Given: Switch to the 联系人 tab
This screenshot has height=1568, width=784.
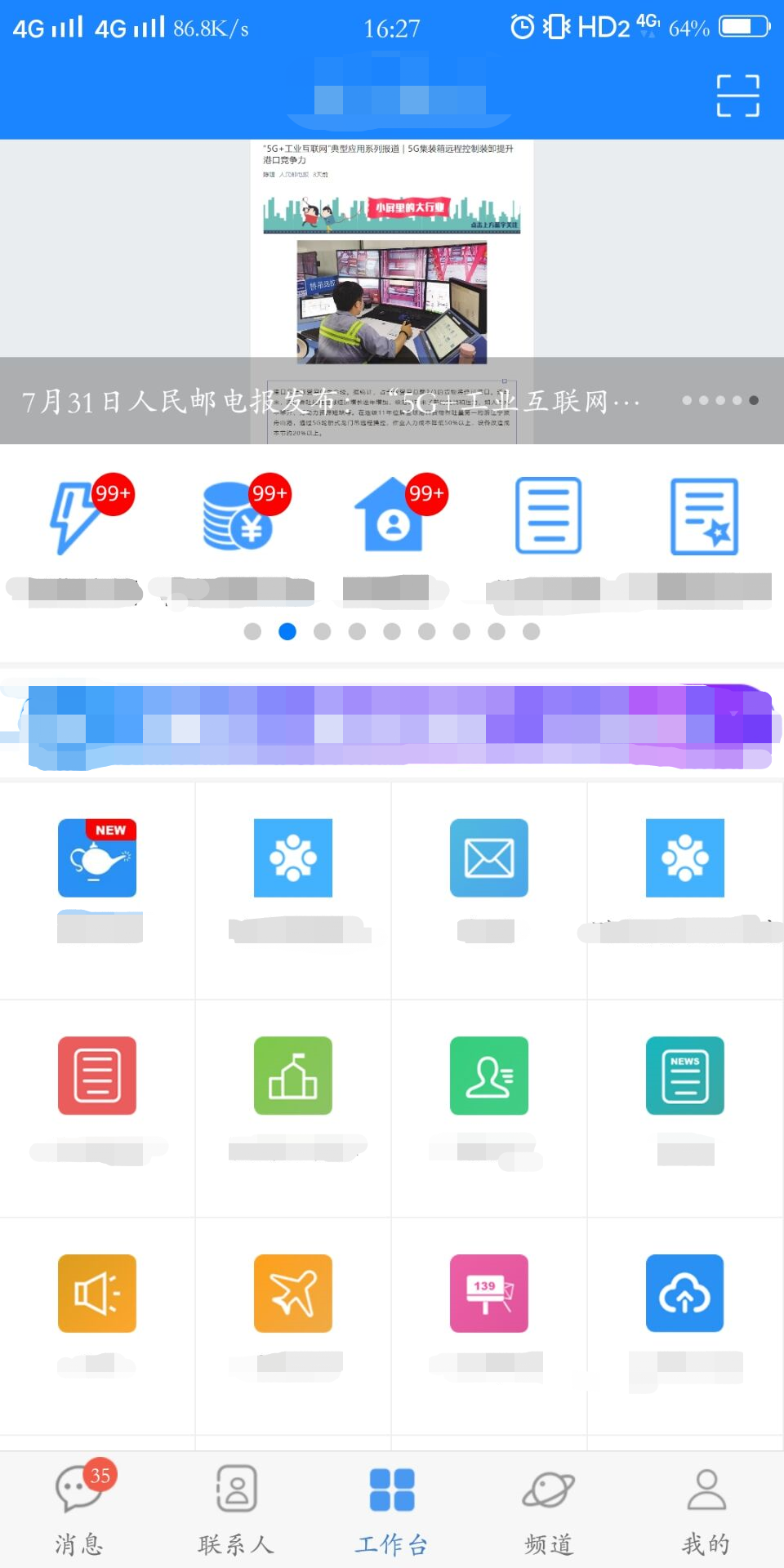Looking at the screenshot, I should tap(236, 1509).
